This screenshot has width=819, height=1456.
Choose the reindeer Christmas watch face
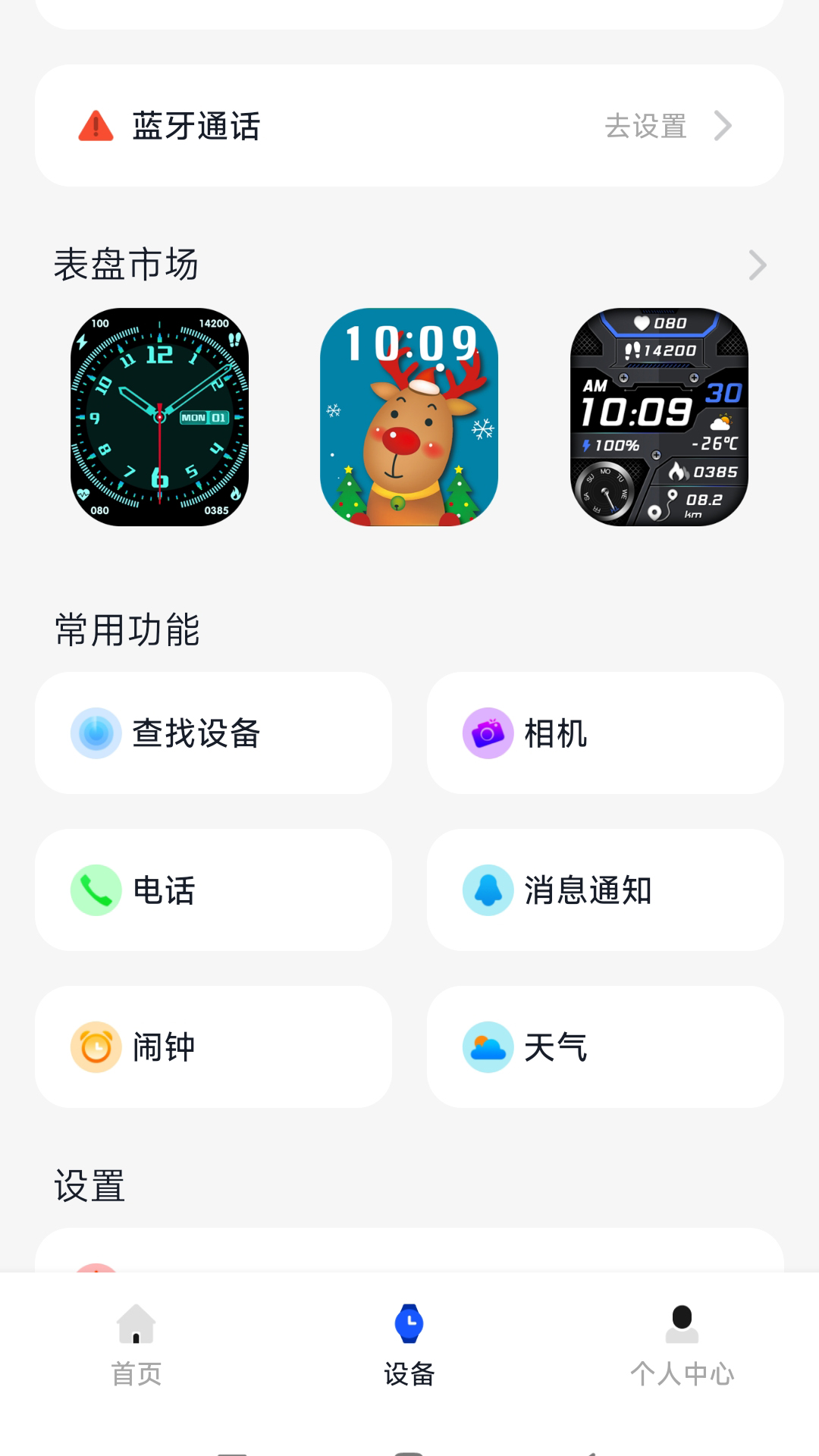(x=409, y=417)
